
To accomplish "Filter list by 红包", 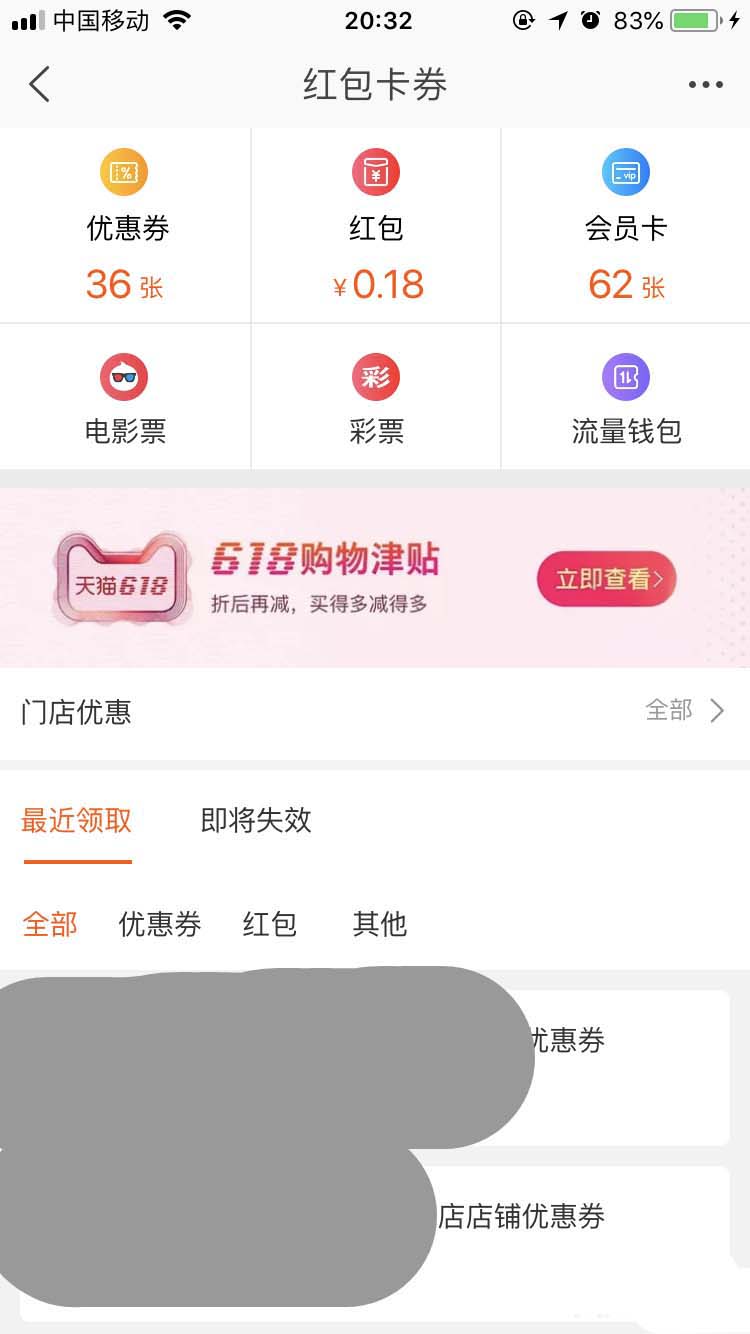I will tap(270, 924).
